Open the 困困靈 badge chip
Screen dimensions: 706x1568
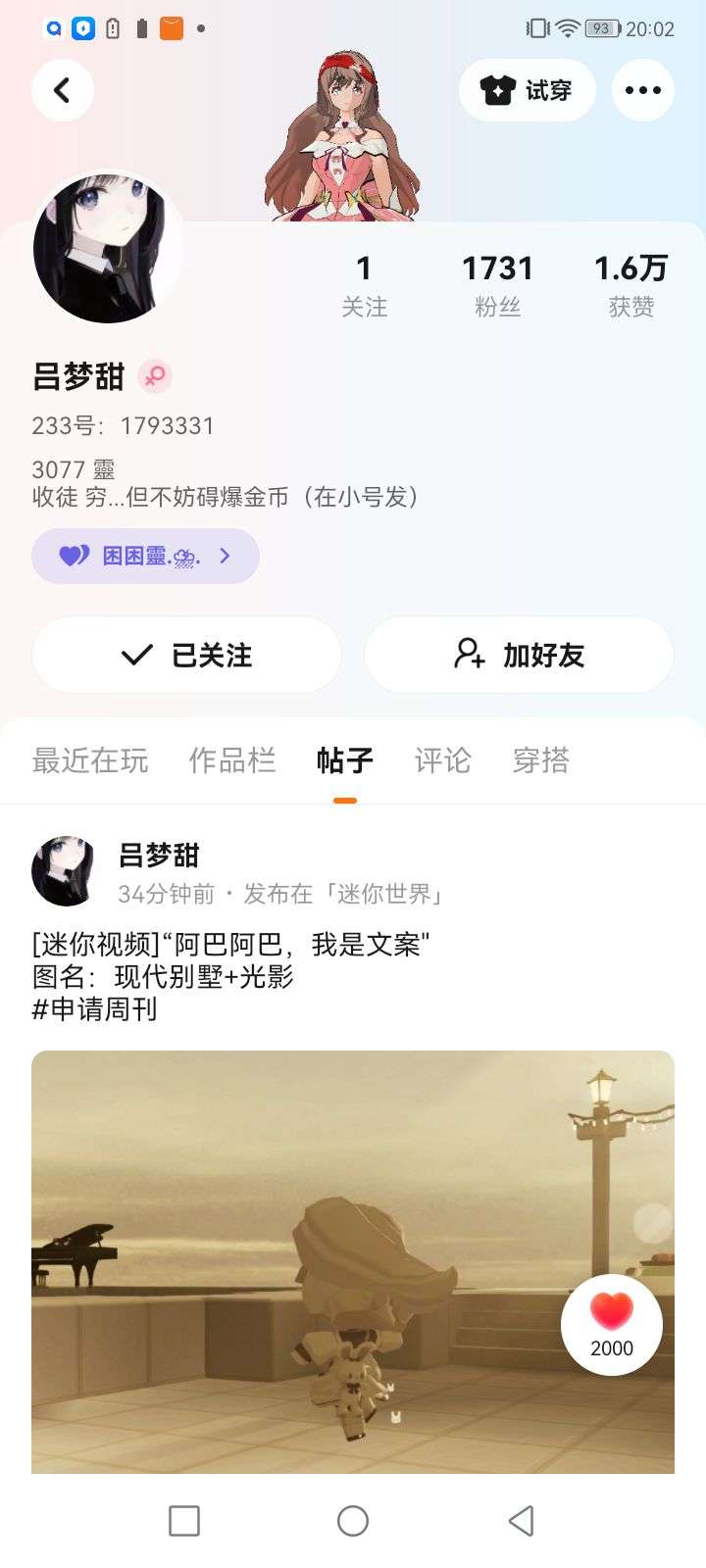[x=145, y=556]
